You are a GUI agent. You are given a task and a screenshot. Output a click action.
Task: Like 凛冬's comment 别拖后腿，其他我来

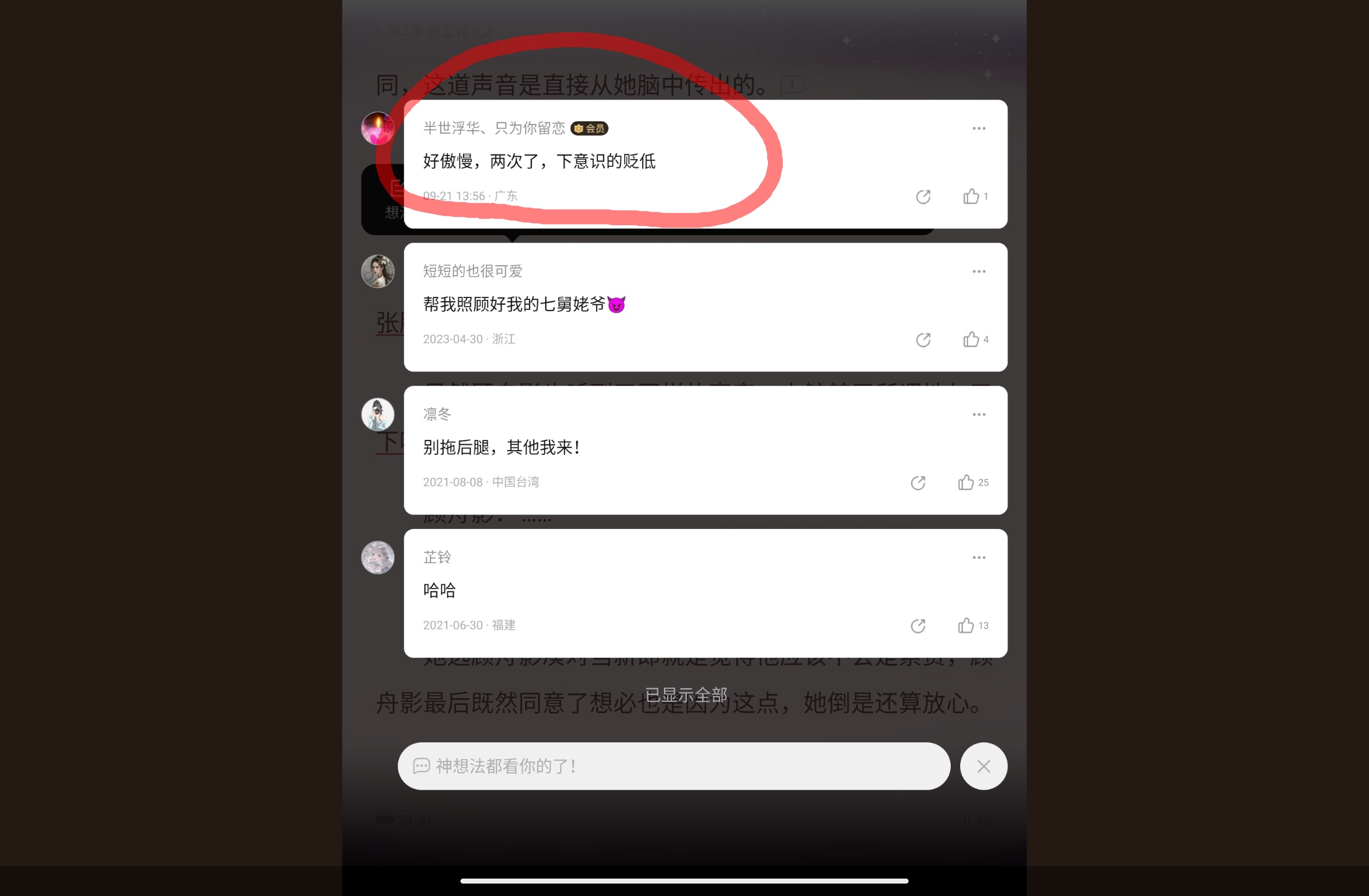coord(973,482)
